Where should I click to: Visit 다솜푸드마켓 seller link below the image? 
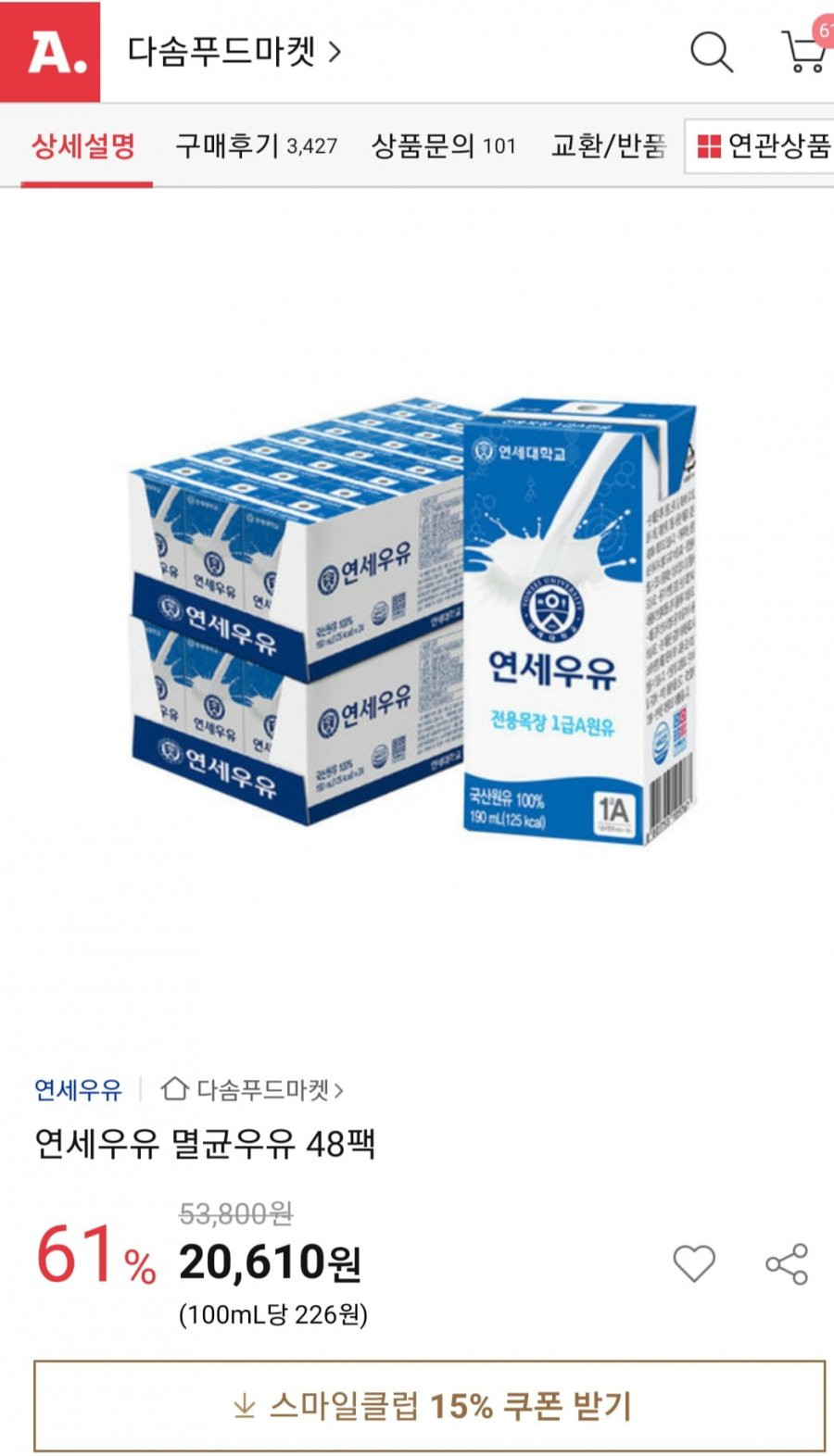tap(252, 1089)
